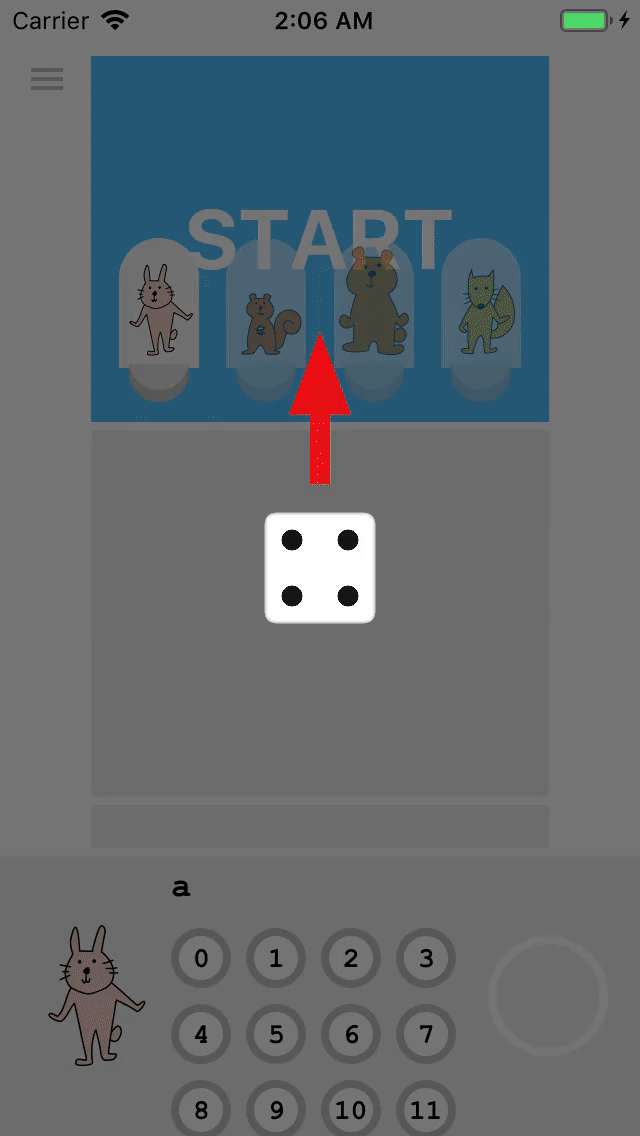Open the hamburger menu
Image resolution: width=640 pixels, height=1136 pixels.
tap(47, 79)
